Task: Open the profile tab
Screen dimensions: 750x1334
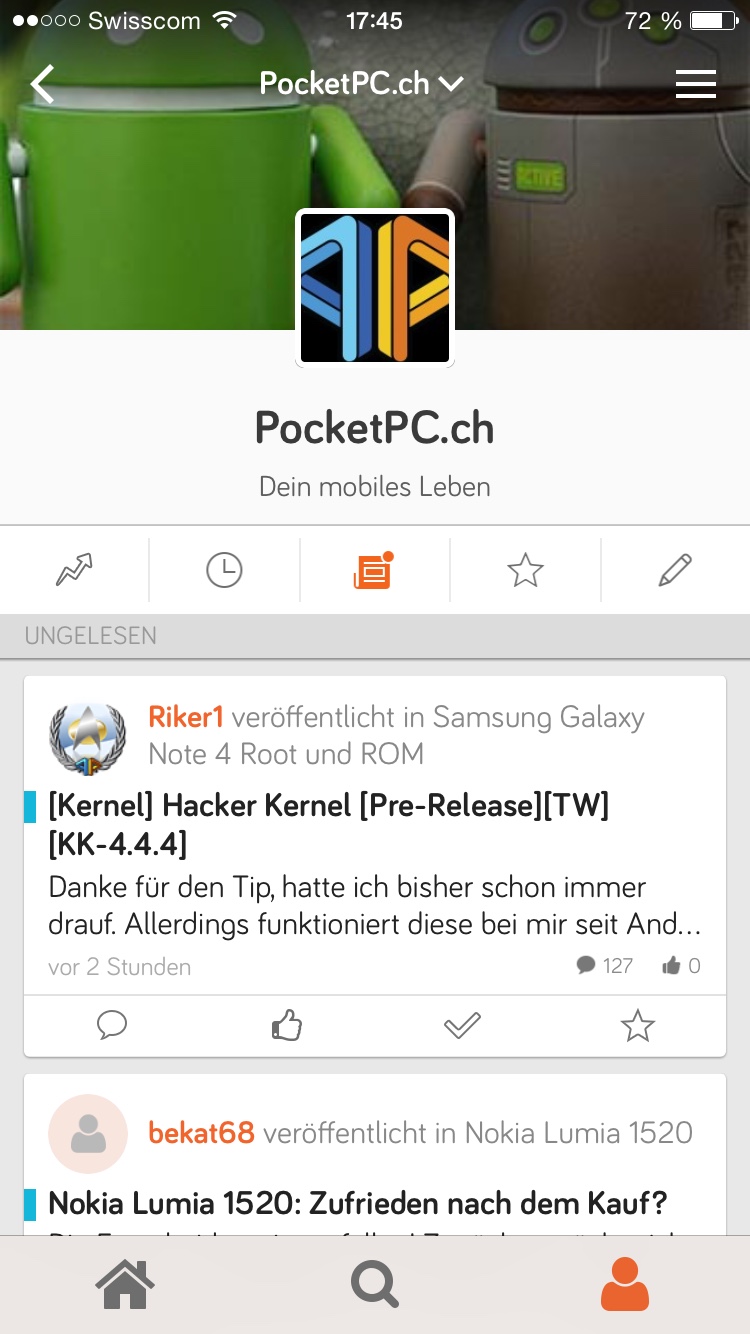Action: 625,1285
